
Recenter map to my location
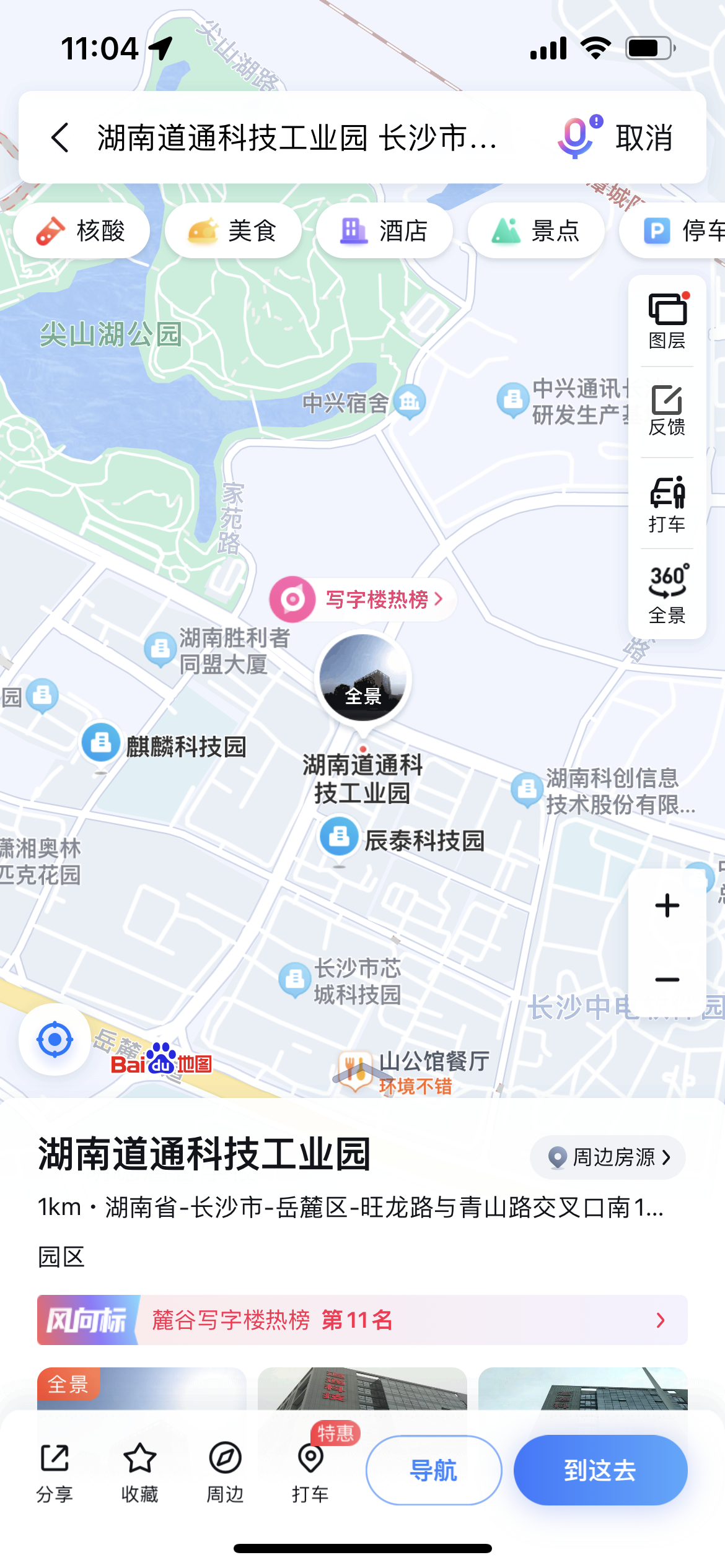click(55, 1040)
